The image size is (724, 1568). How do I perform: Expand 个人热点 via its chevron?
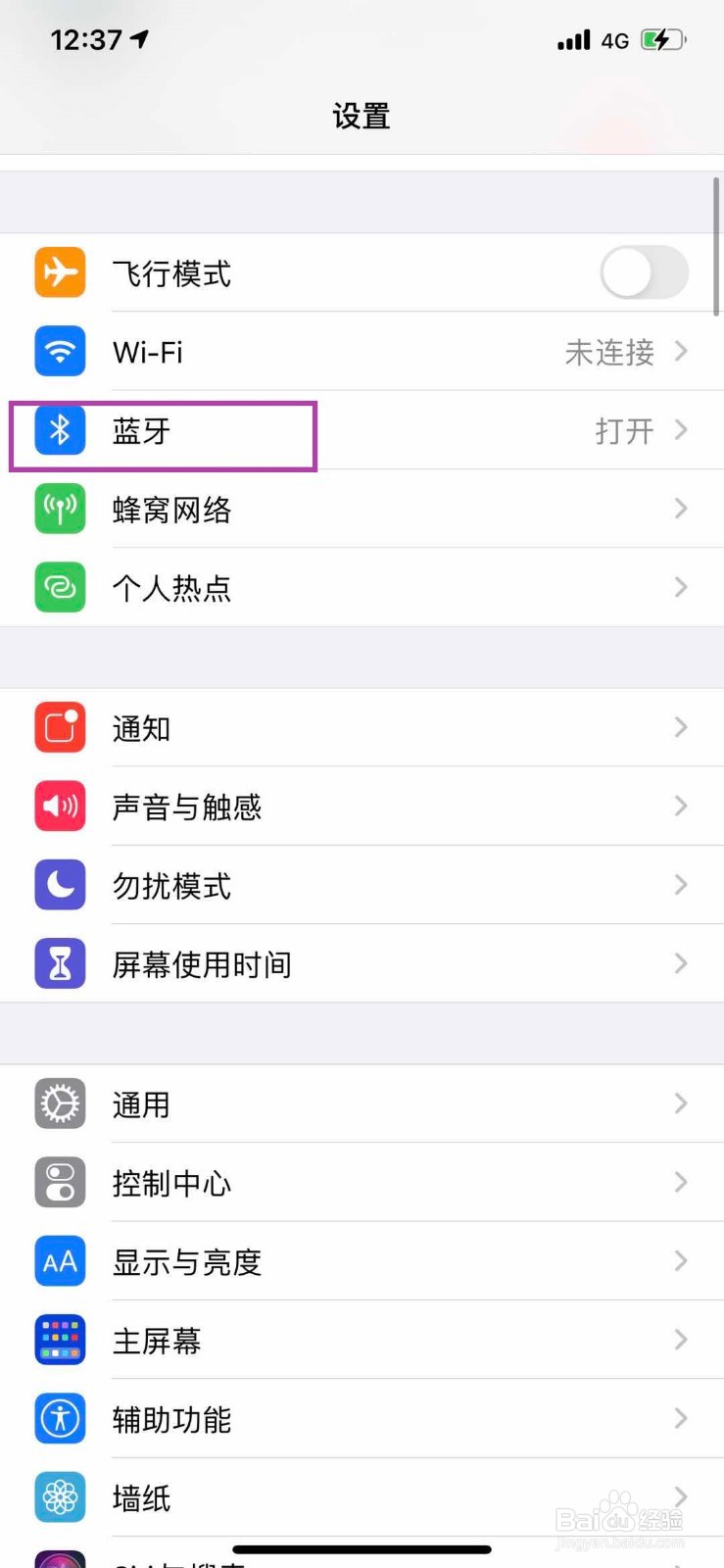coord(681,587)
